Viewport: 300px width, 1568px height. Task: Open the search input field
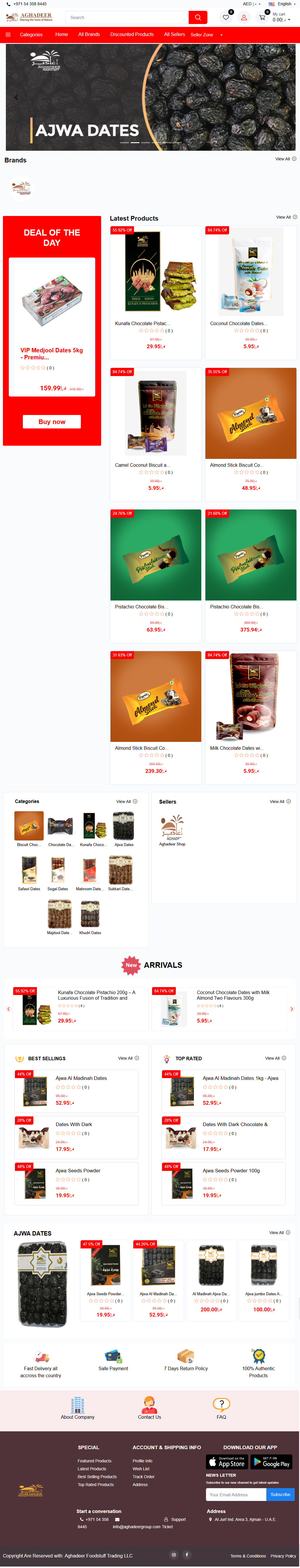point(127,18)
